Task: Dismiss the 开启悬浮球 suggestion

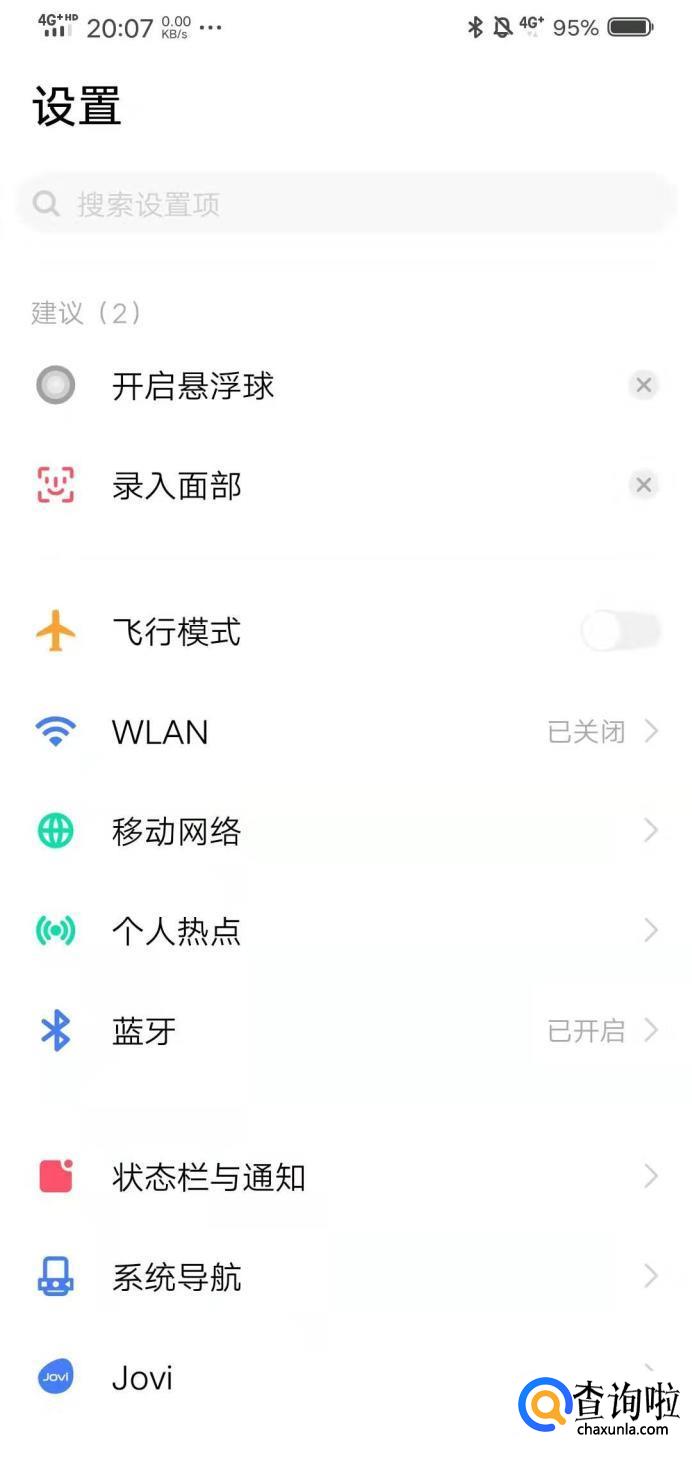Action: [x=644, y=385]
